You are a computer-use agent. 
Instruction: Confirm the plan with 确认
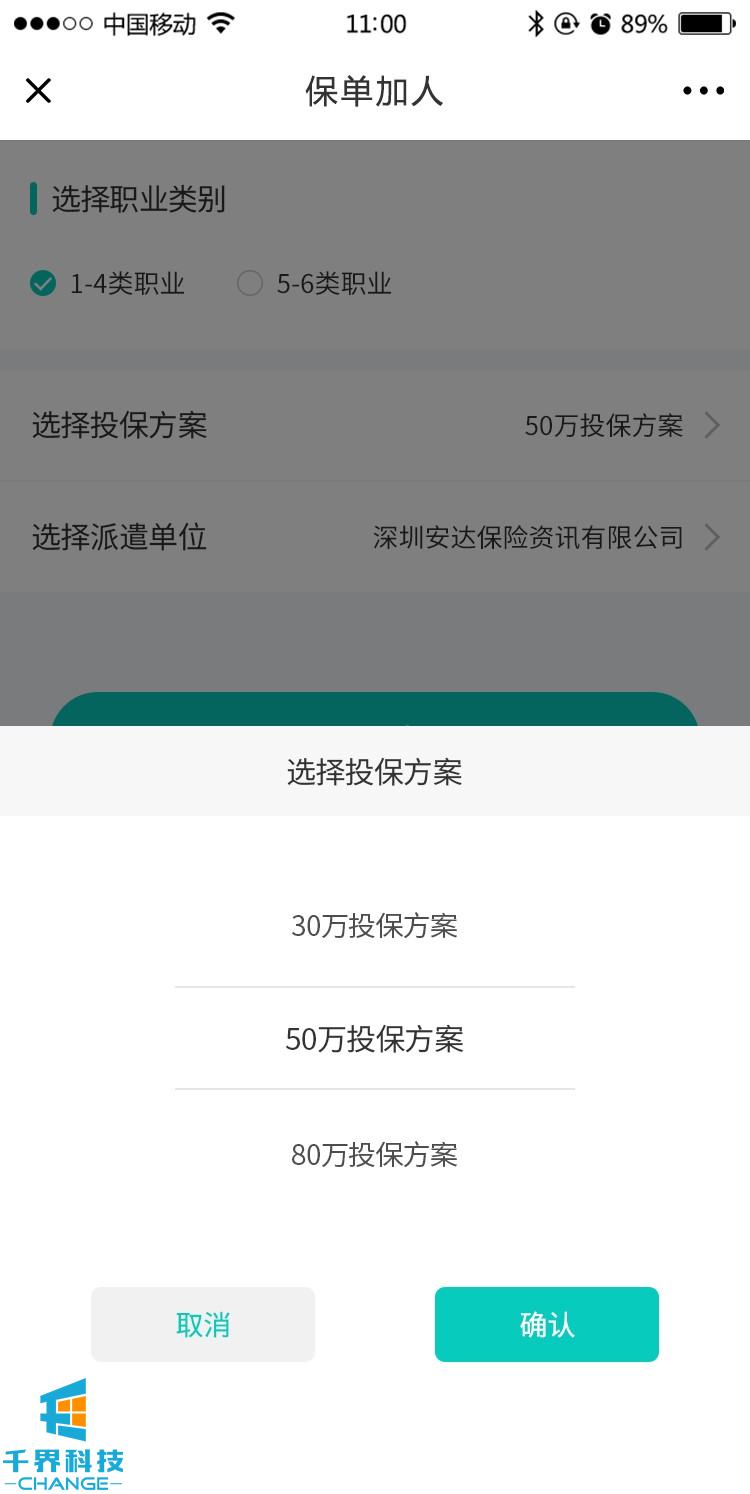546,1324
